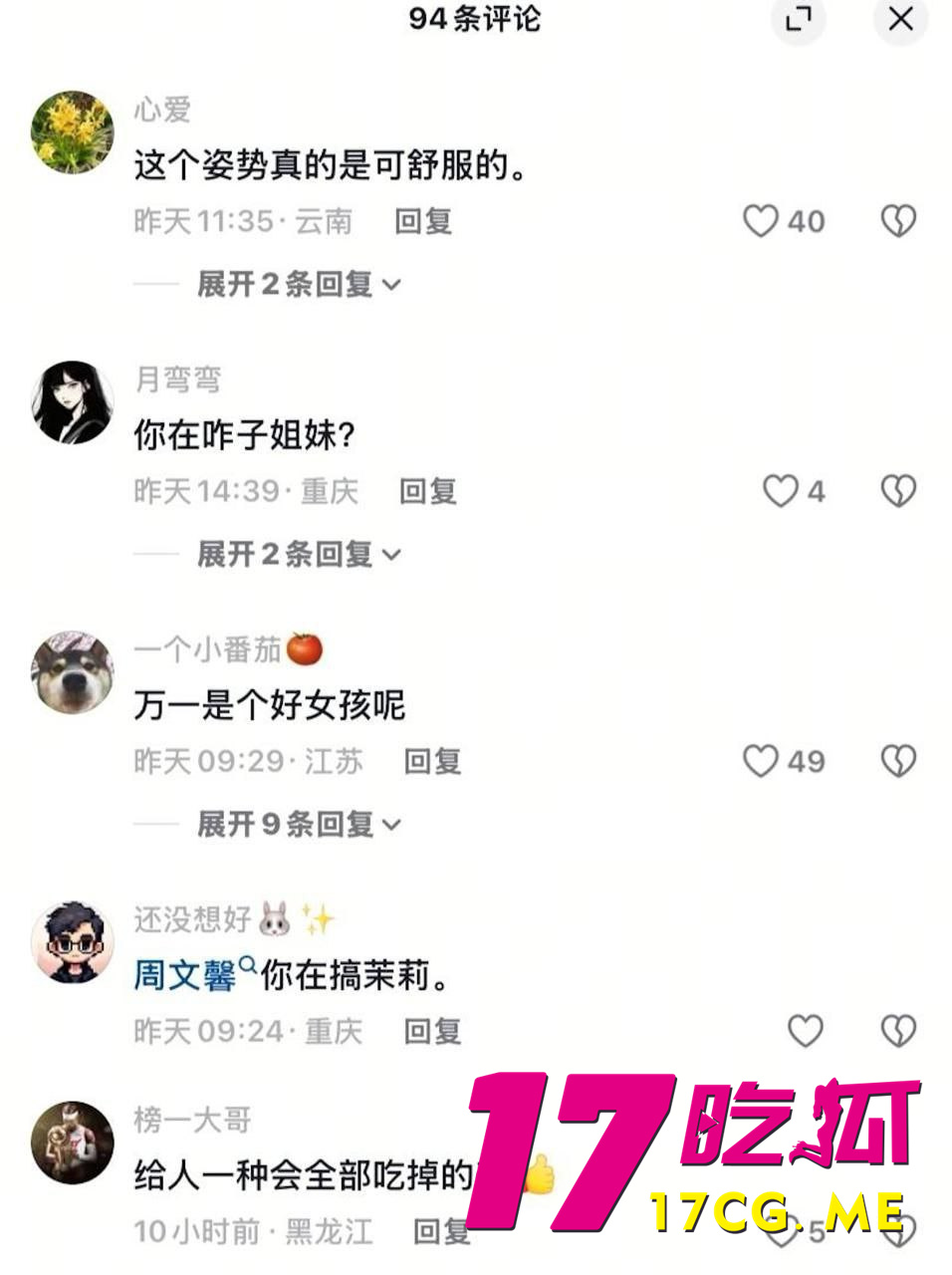Like 月弯弯's comment
952x1275 pixels.
(x=781, y=491)
